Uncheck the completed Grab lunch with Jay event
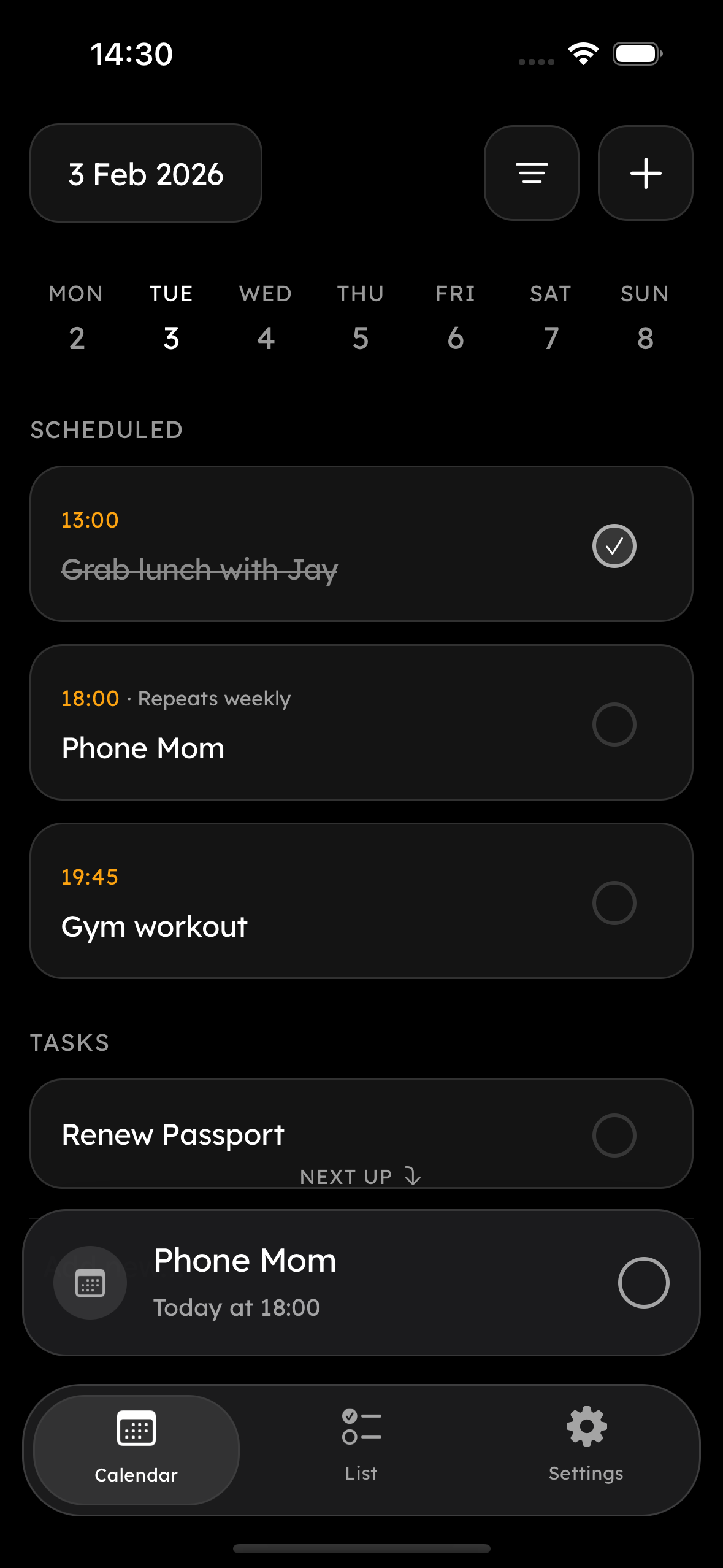This screenshot has height=1568, width=723. [x=614, y=545]
